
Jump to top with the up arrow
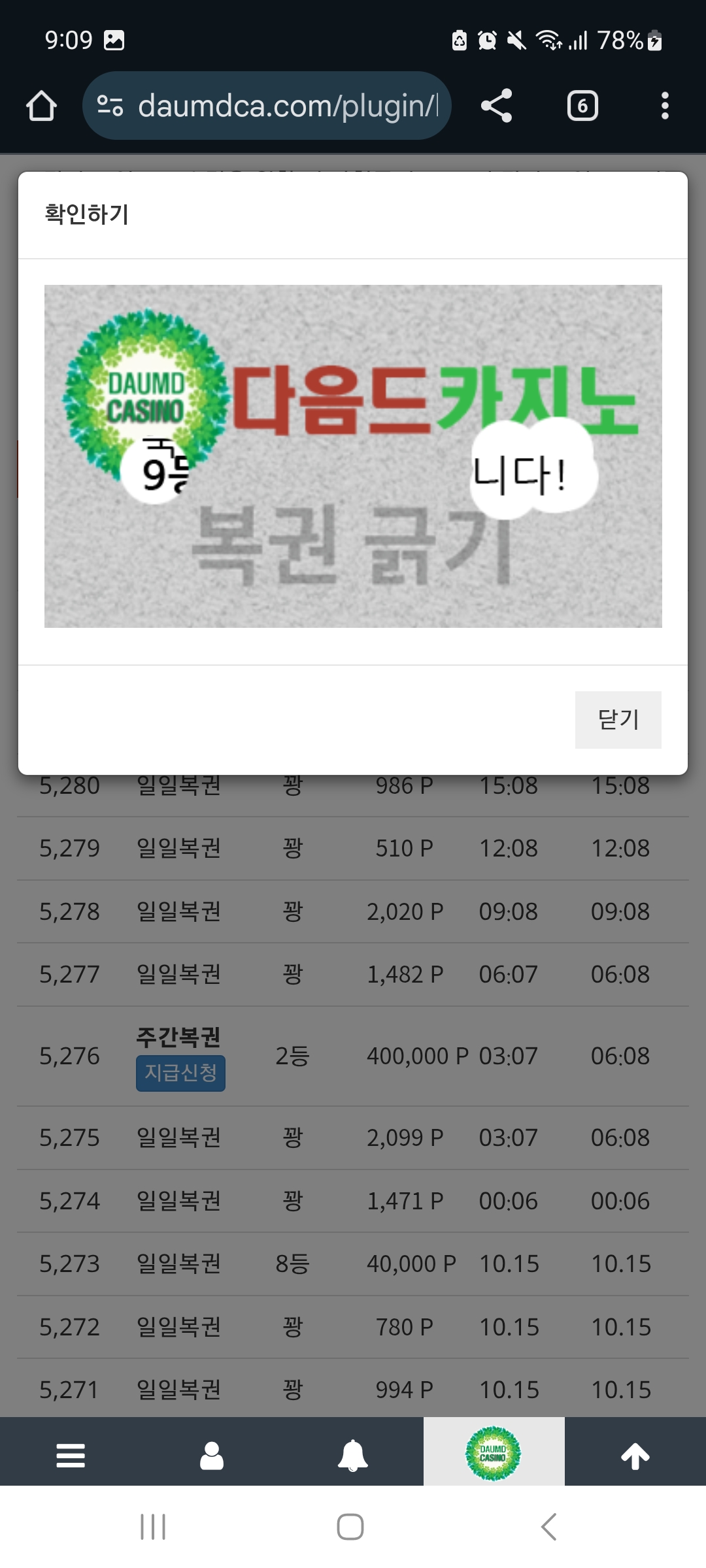[x=635, y=1456]
